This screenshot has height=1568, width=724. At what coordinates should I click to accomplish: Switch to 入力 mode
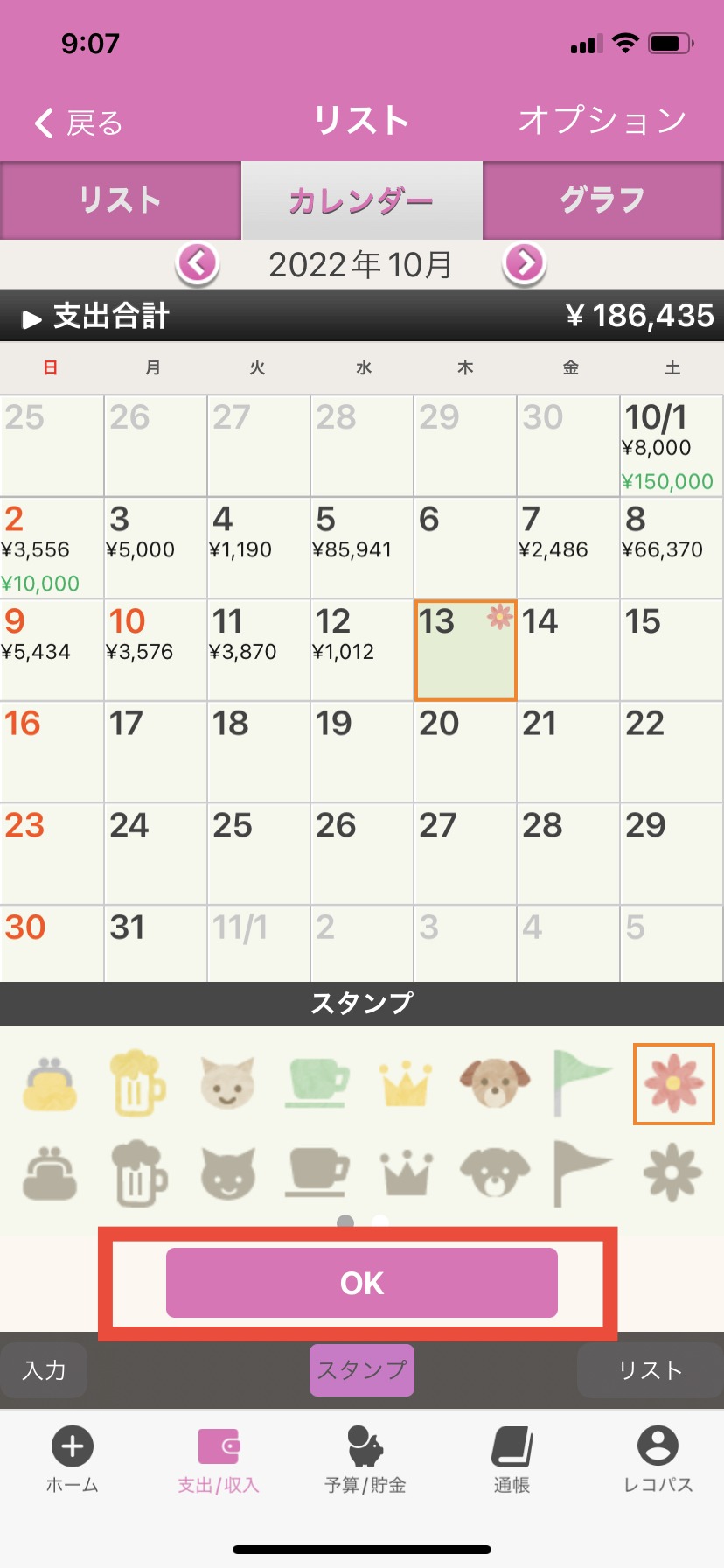click(x=44, y=1370)
